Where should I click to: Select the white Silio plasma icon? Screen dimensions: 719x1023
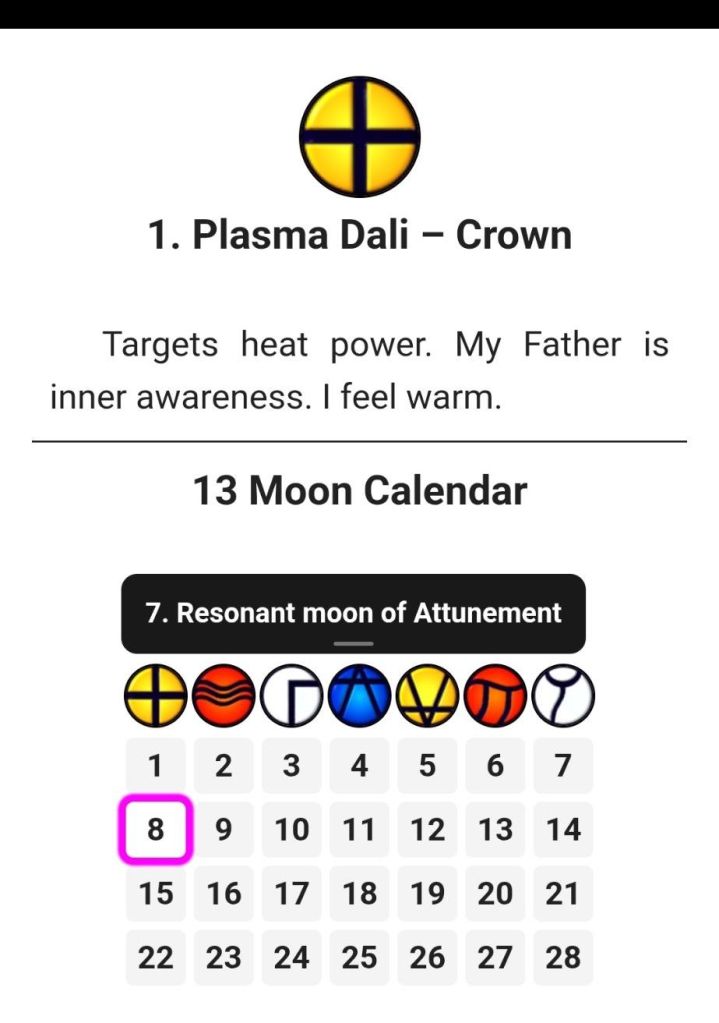click(563, 696)
